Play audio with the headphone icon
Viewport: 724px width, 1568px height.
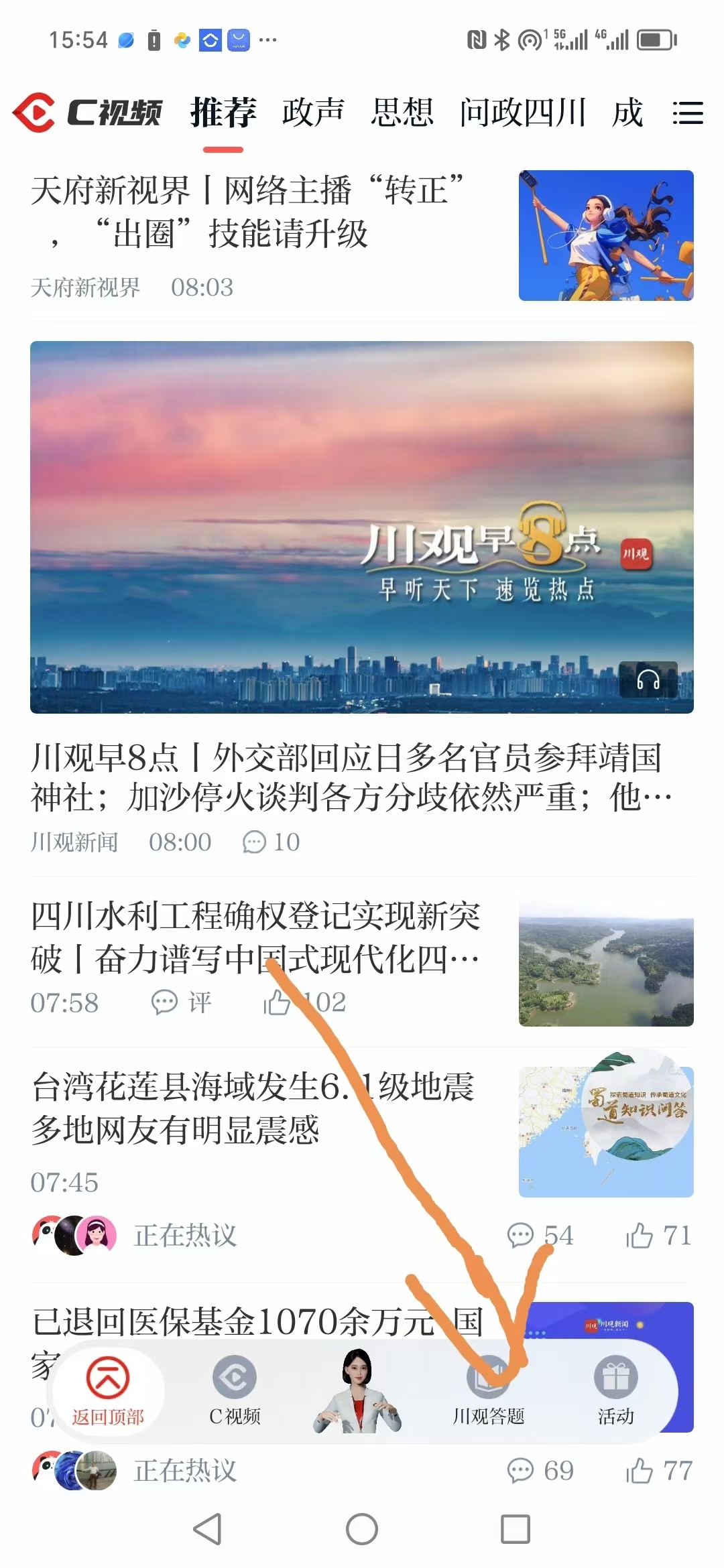tap(648, 680)
